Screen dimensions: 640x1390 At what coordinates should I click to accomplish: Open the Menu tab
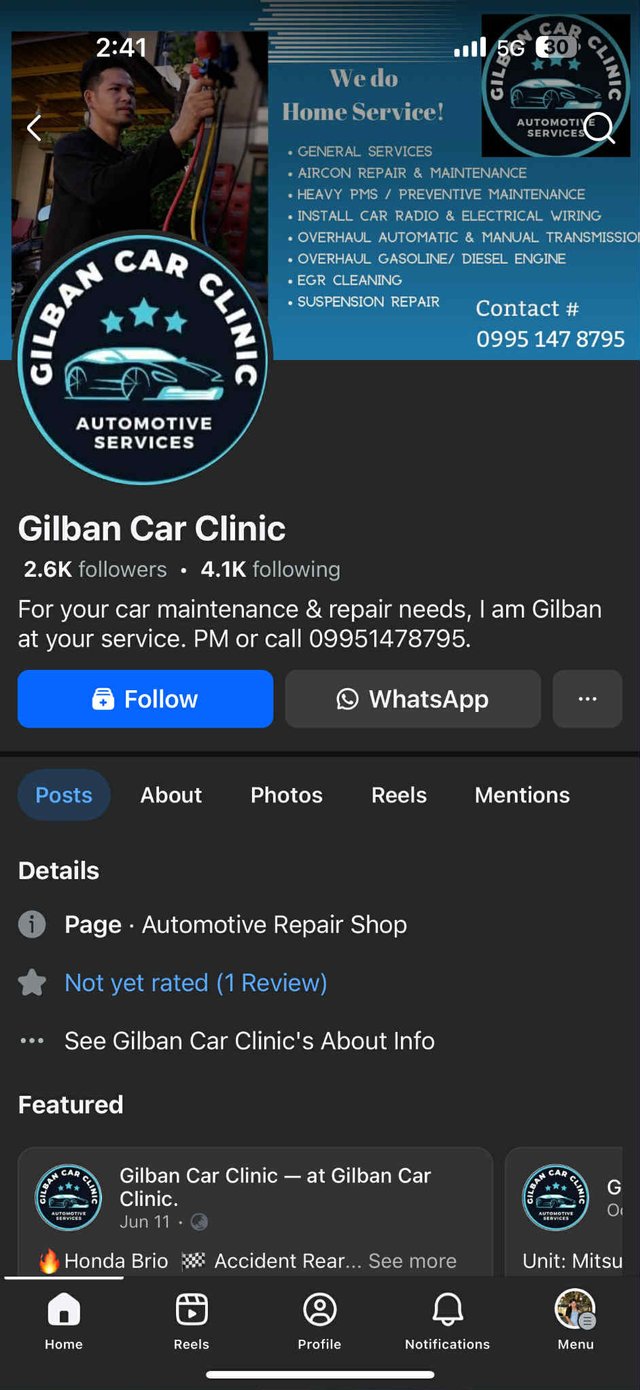point(575,1320)
